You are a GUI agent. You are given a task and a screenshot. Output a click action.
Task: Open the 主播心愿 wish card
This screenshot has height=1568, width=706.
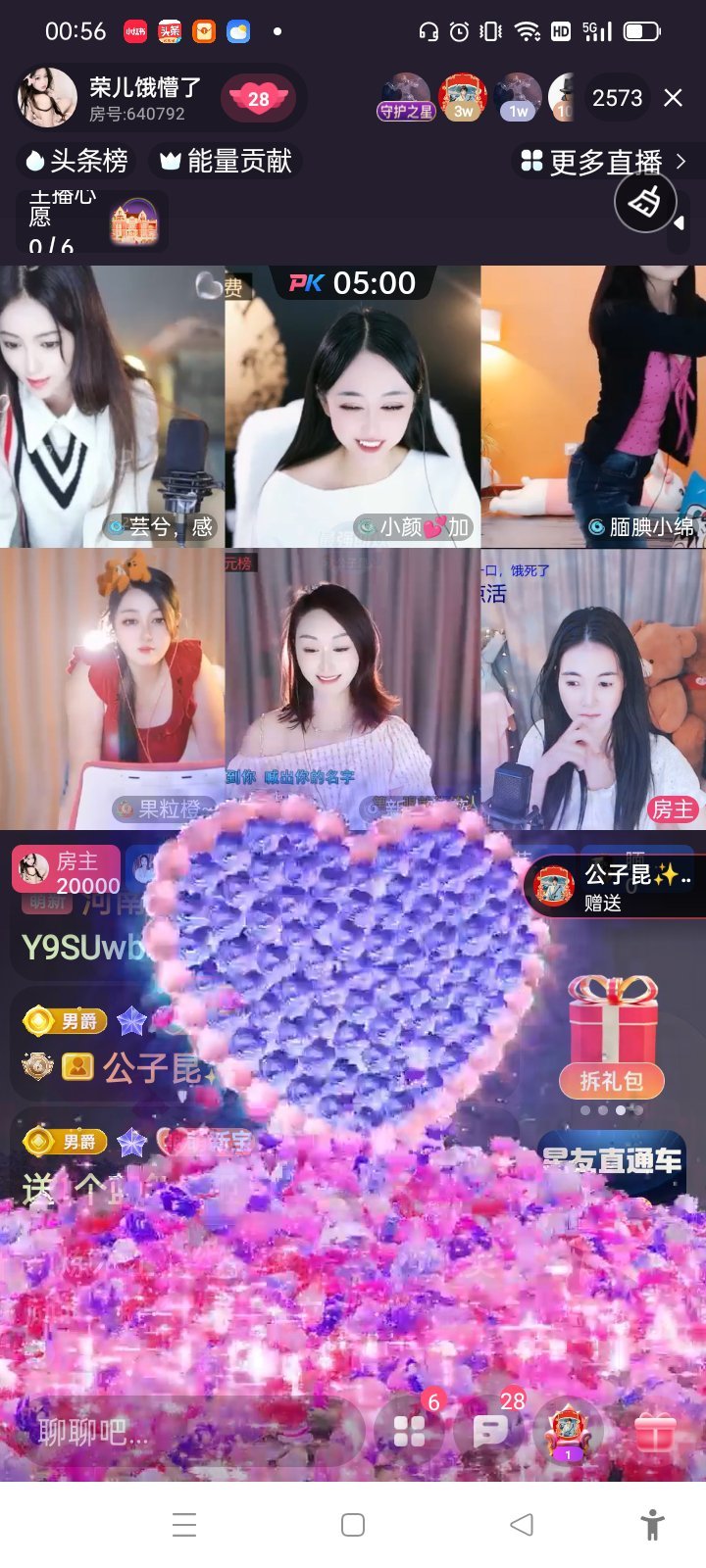pyautogui.click(x=92, y=221)
